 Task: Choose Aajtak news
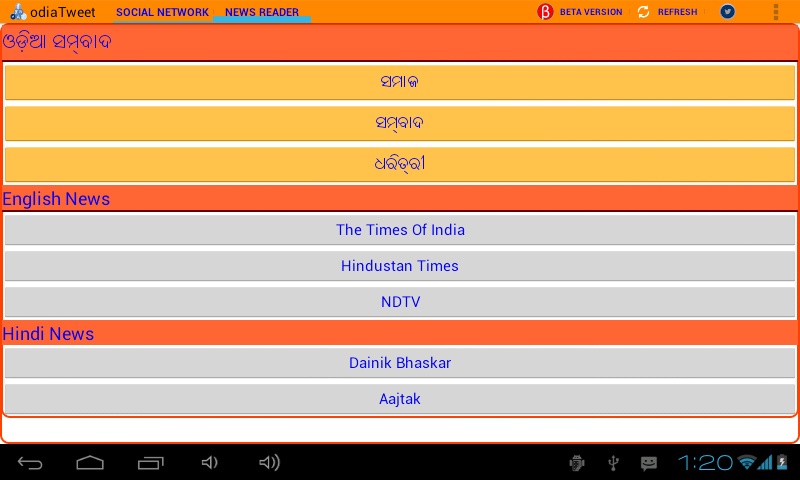point(400,399)
